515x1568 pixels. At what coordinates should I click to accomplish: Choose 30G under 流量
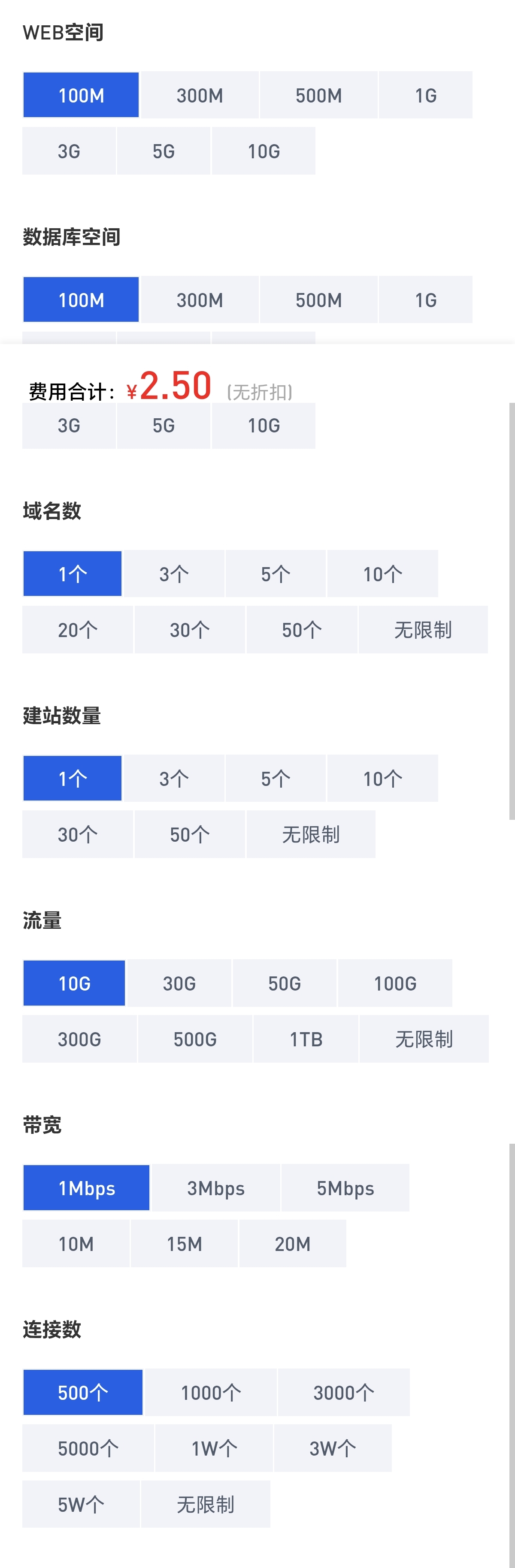[x=179, y=983]
